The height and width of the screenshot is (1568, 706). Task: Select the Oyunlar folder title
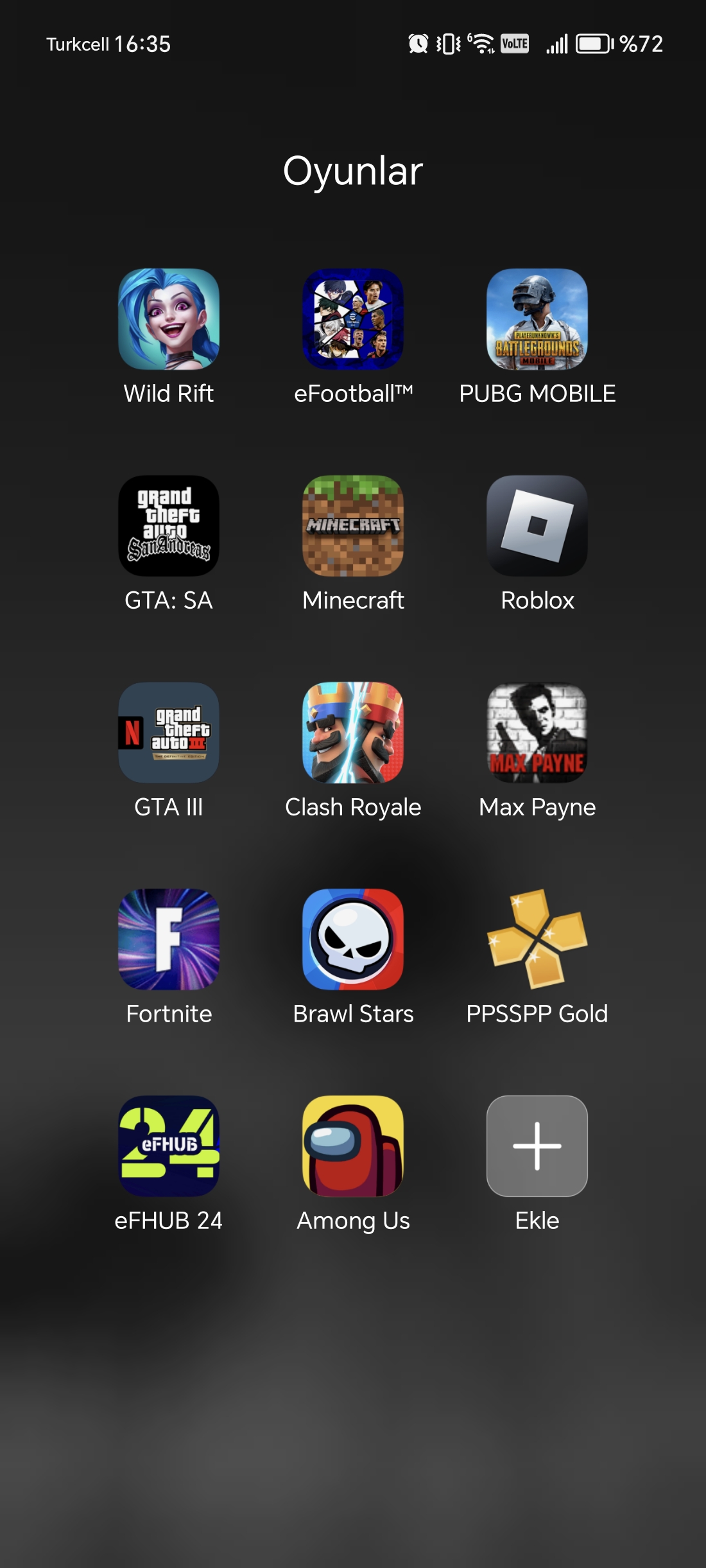[x=353, y=170]
